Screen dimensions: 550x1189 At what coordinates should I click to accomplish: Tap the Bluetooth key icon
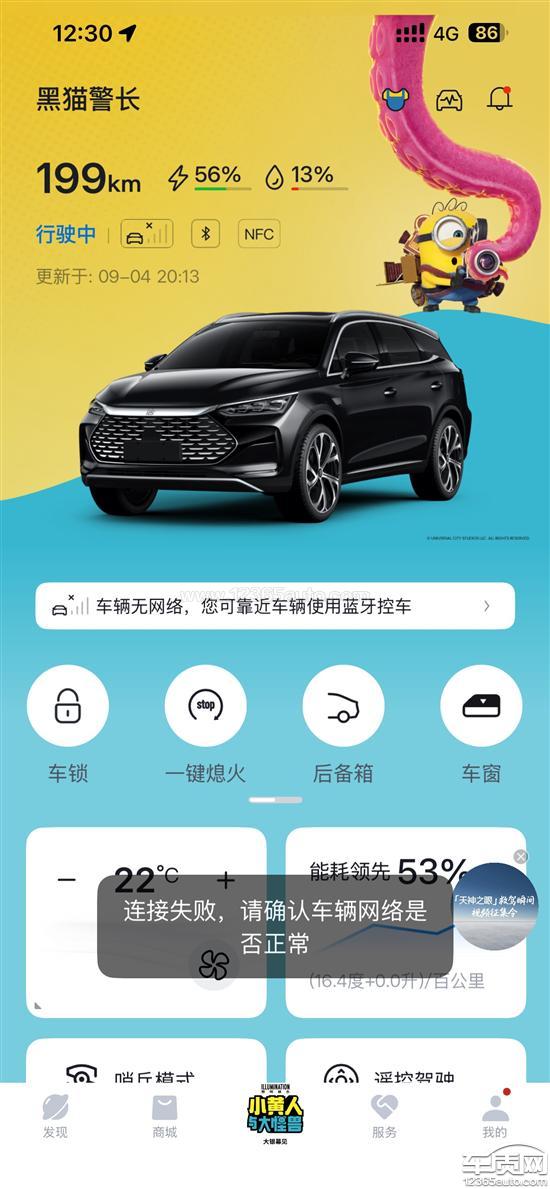point(205,234)
